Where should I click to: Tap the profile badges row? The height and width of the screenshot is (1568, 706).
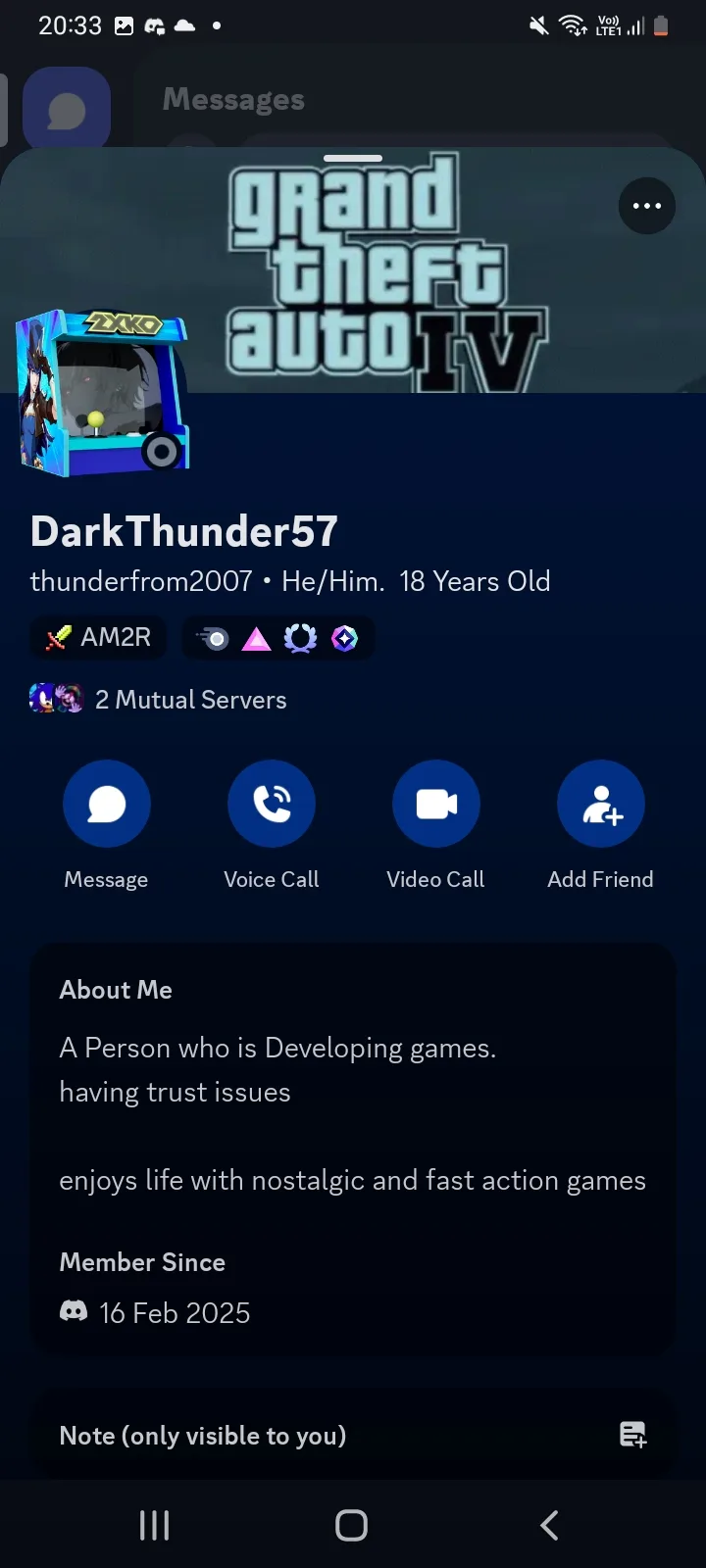click(x=278, y=639)
